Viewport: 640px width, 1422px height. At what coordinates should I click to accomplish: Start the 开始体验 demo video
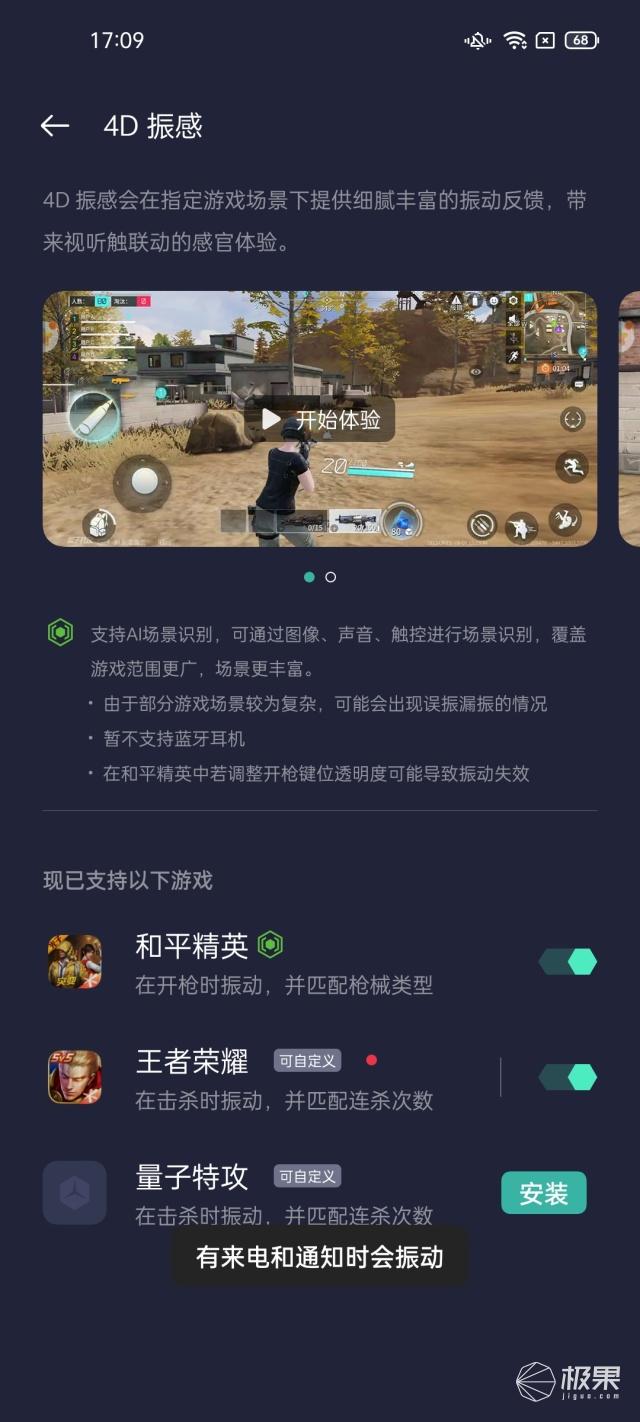(x=320, y=419)
